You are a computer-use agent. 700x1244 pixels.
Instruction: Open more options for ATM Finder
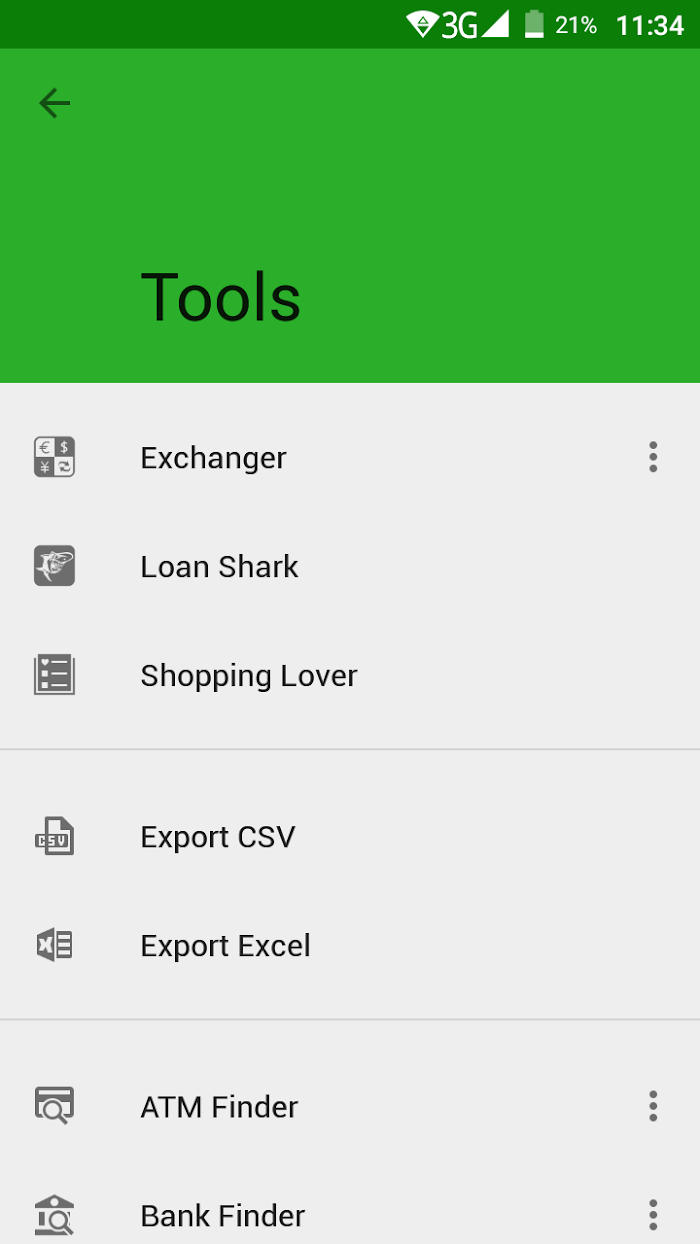(653, 1106)
